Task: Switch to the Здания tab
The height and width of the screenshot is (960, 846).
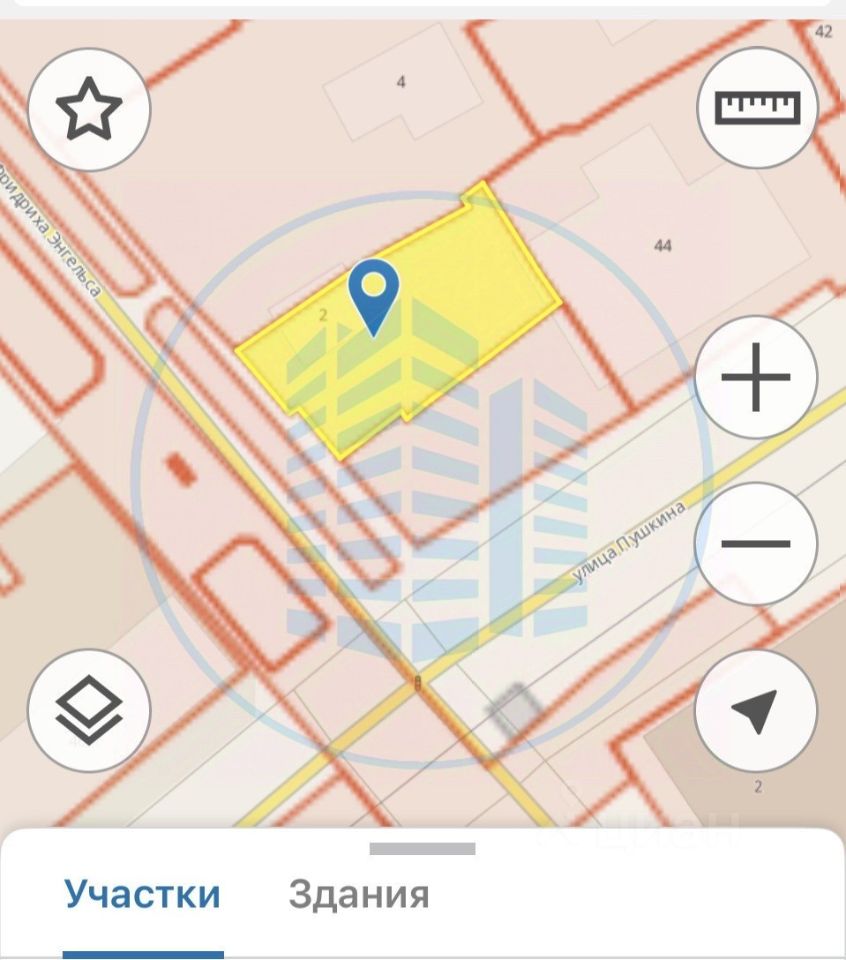Action: pos(359,893)
